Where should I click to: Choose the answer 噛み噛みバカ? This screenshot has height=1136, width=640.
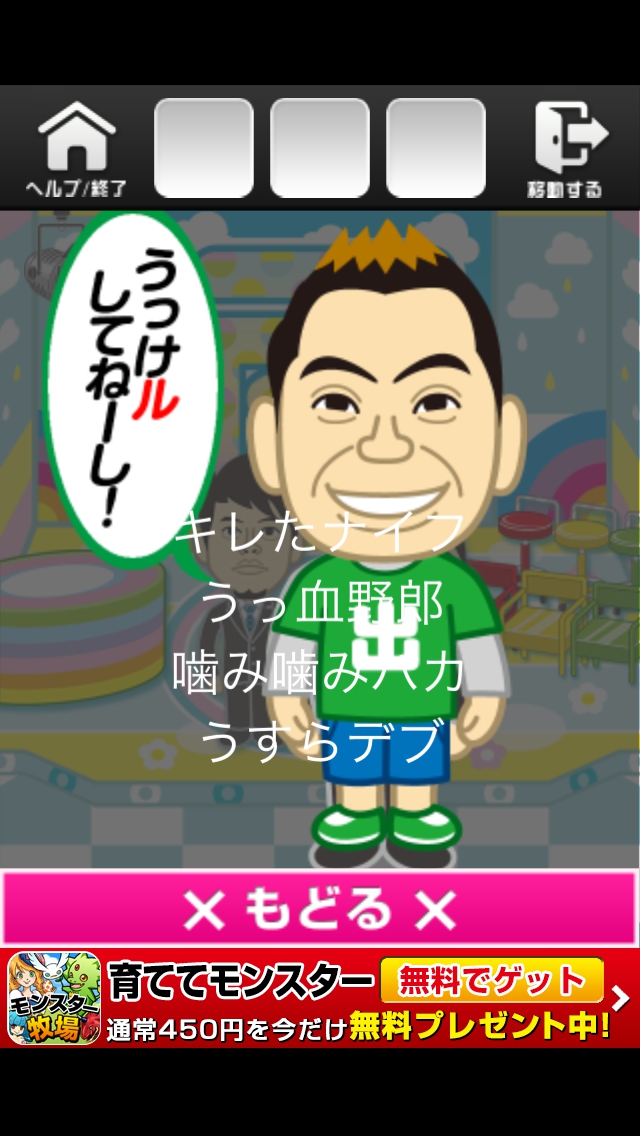coord(320,672)
